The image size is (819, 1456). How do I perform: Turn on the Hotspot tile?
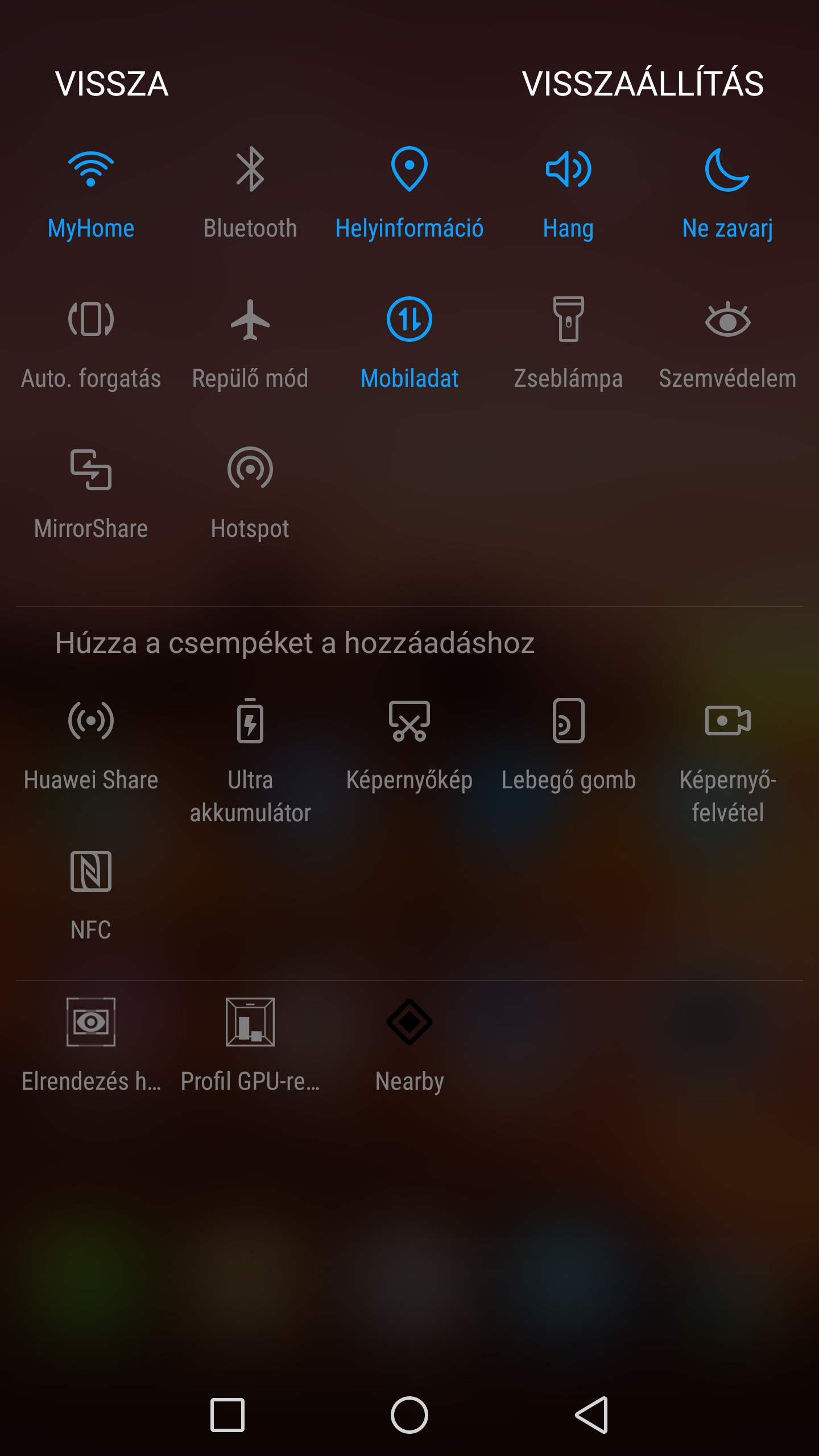pos(250,470)
